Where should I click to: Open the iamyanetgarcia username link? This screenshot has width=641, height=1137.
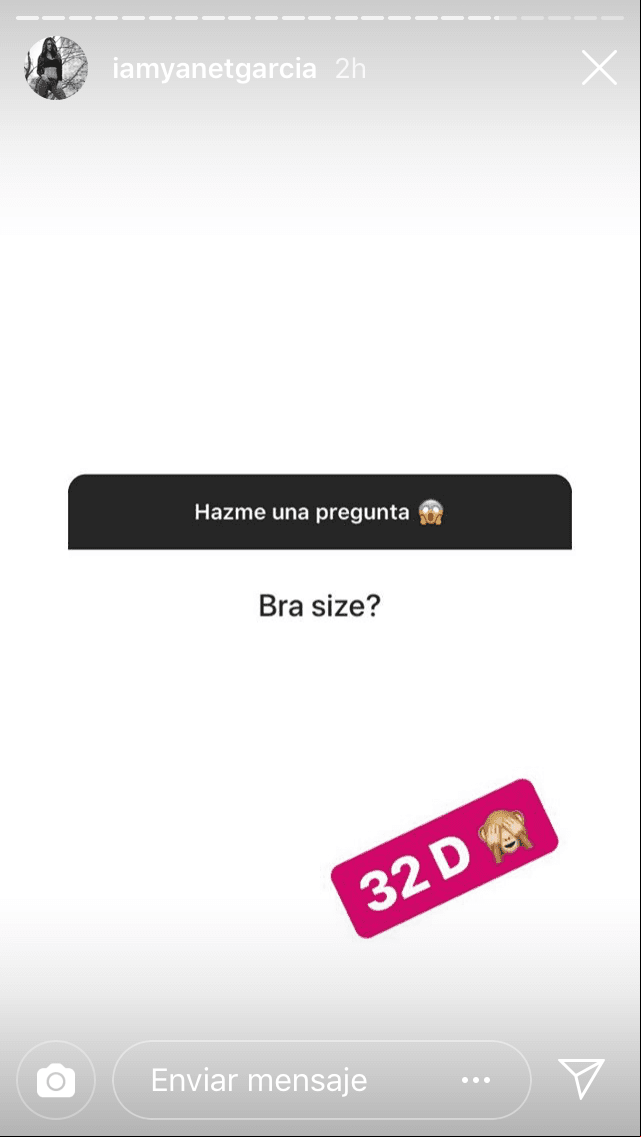tap(215, 69)
